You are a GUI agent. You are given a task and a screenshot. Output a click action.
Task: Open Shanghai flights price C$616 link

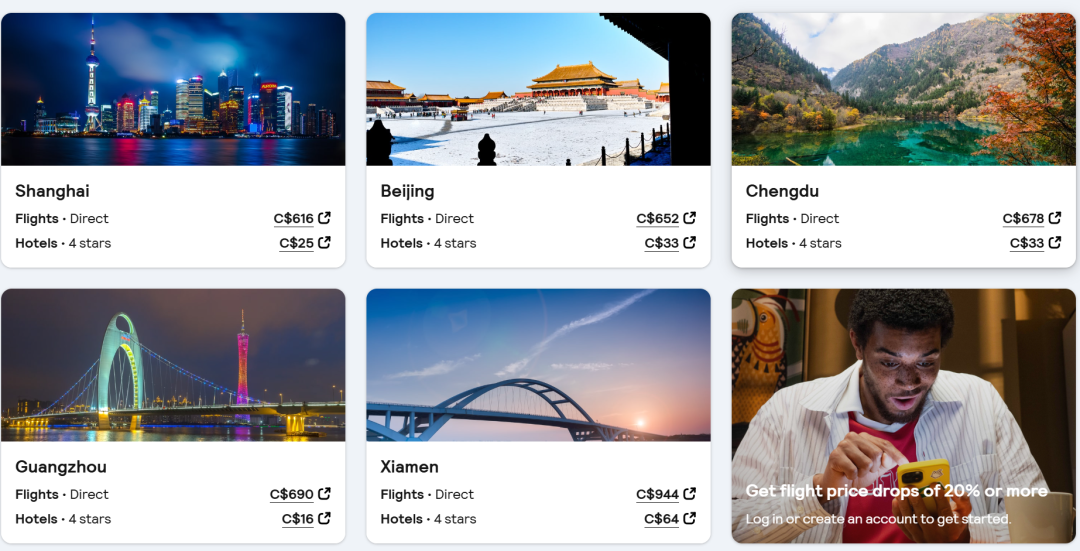(x=301, y=219)
